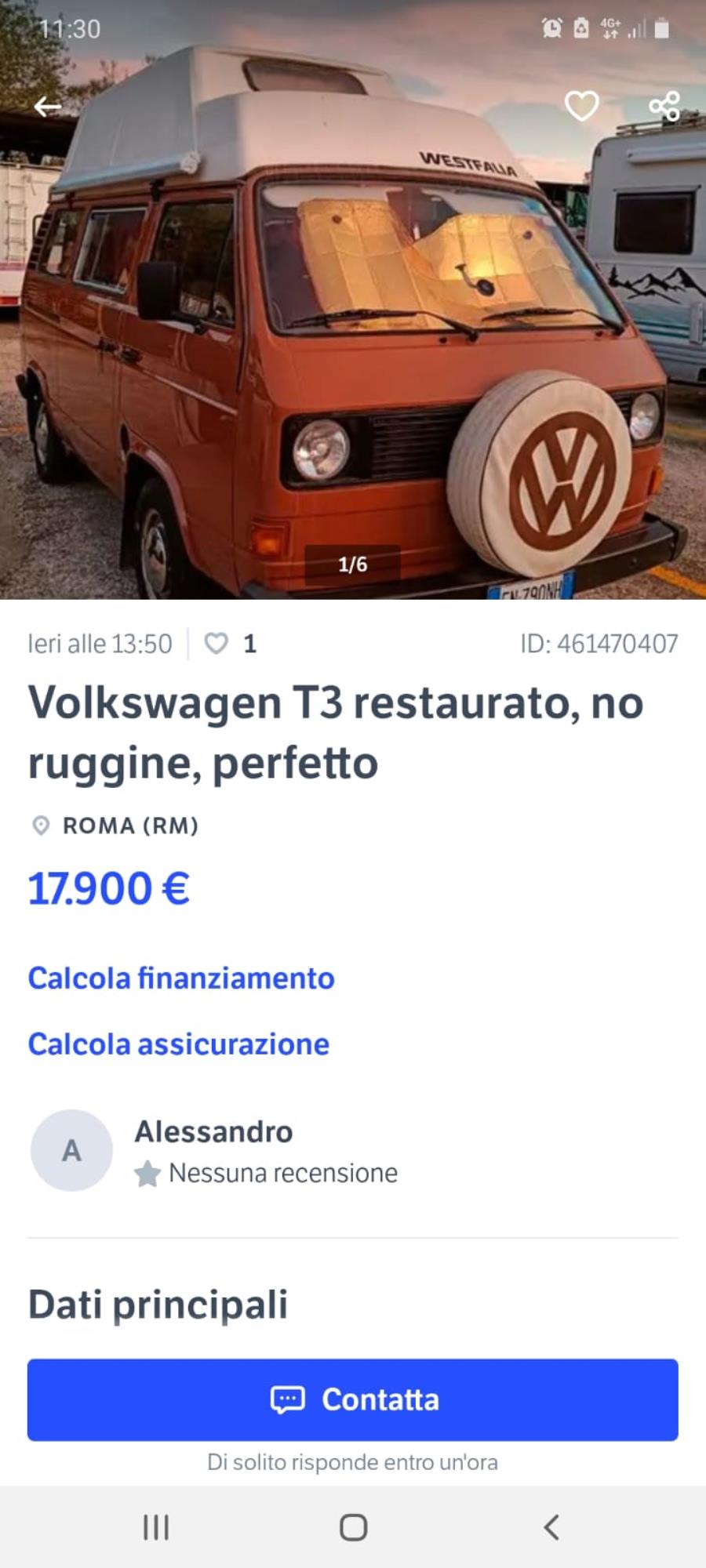Open recent apps from navigation bar
The image size is (706, 1568).
[155, 1527]
